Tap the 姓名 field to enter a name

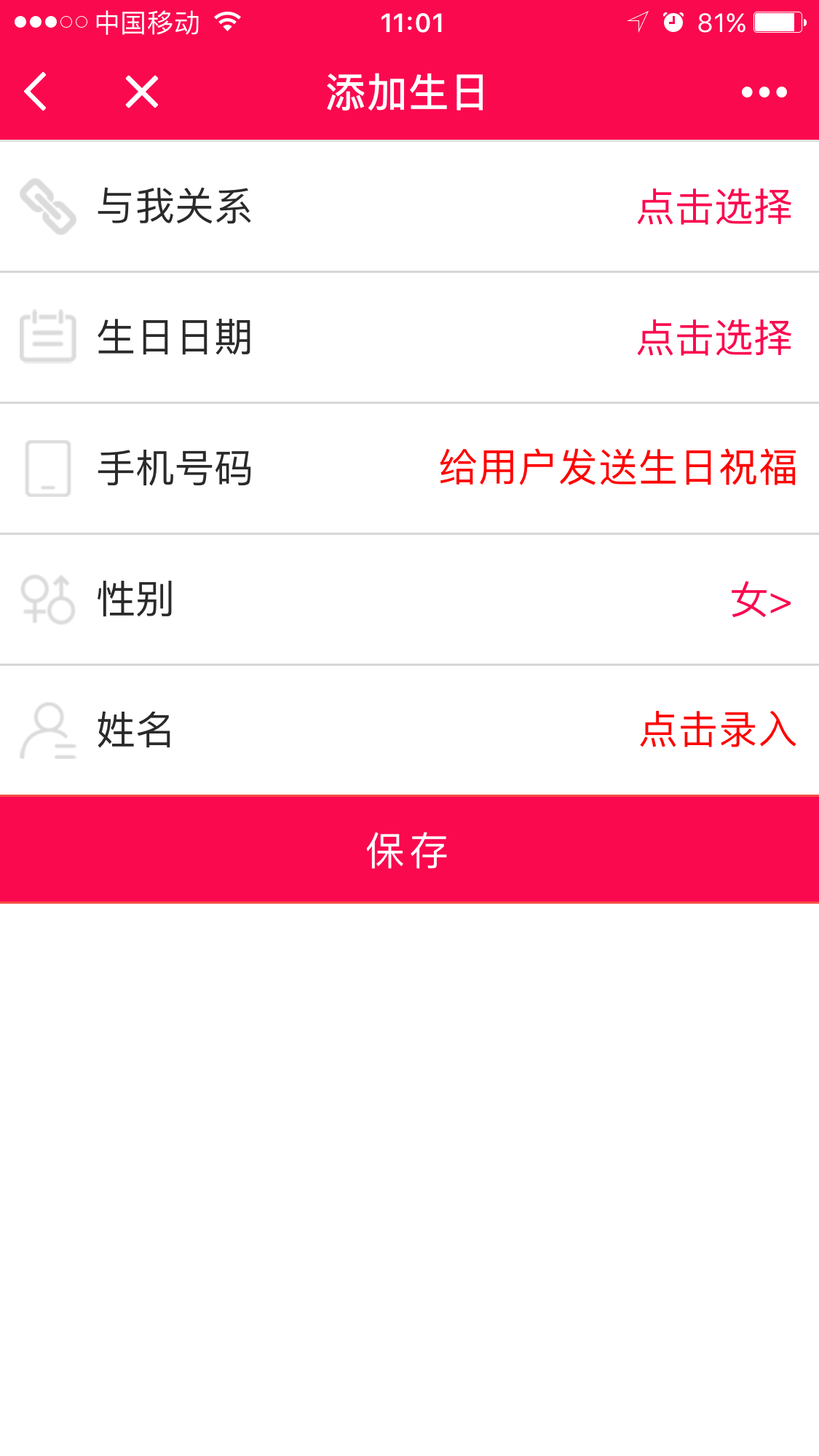coord(718,730)
